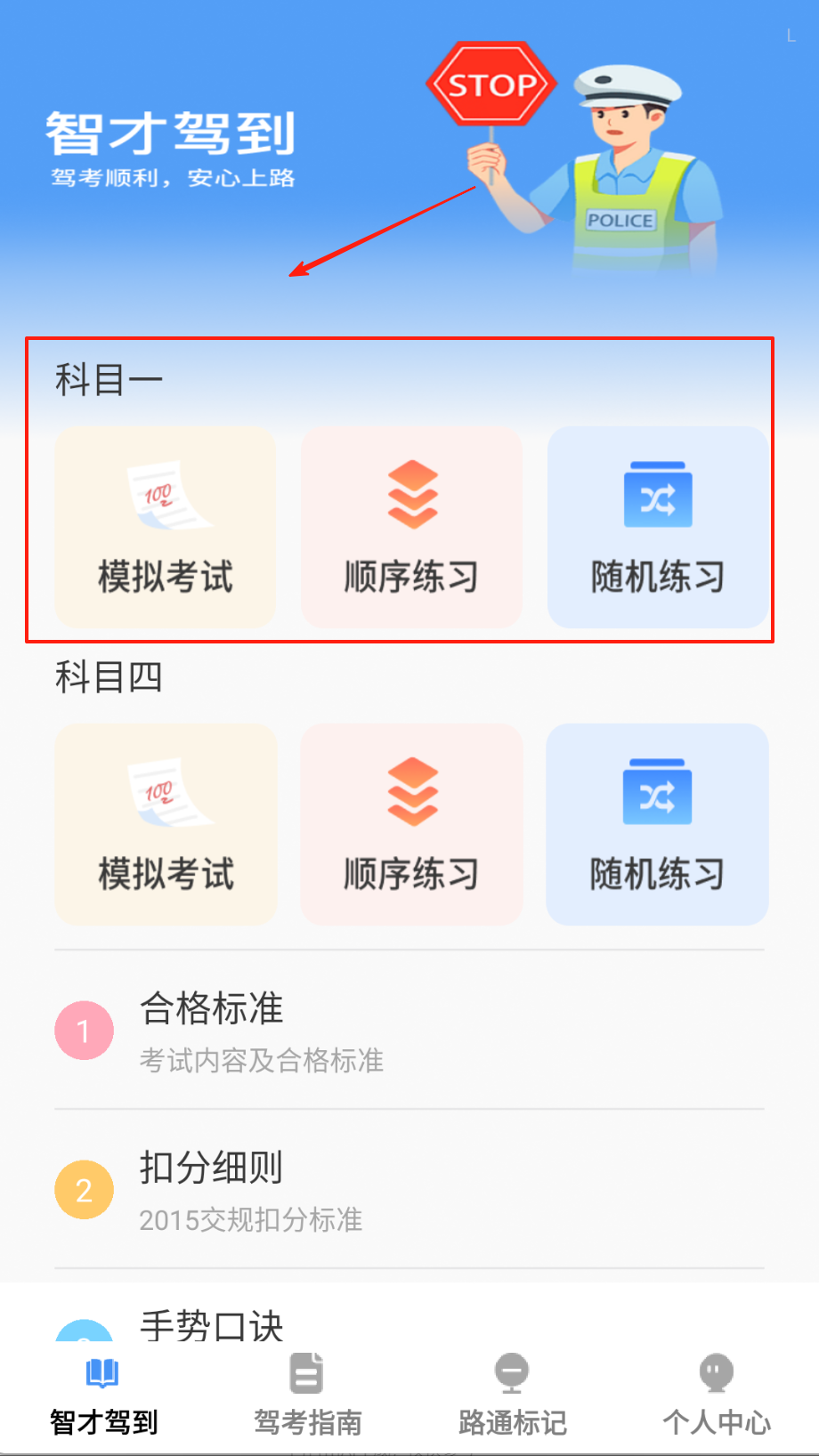View the 扣分细则 row
The image size is (819, 1456).
(409, 1190)
